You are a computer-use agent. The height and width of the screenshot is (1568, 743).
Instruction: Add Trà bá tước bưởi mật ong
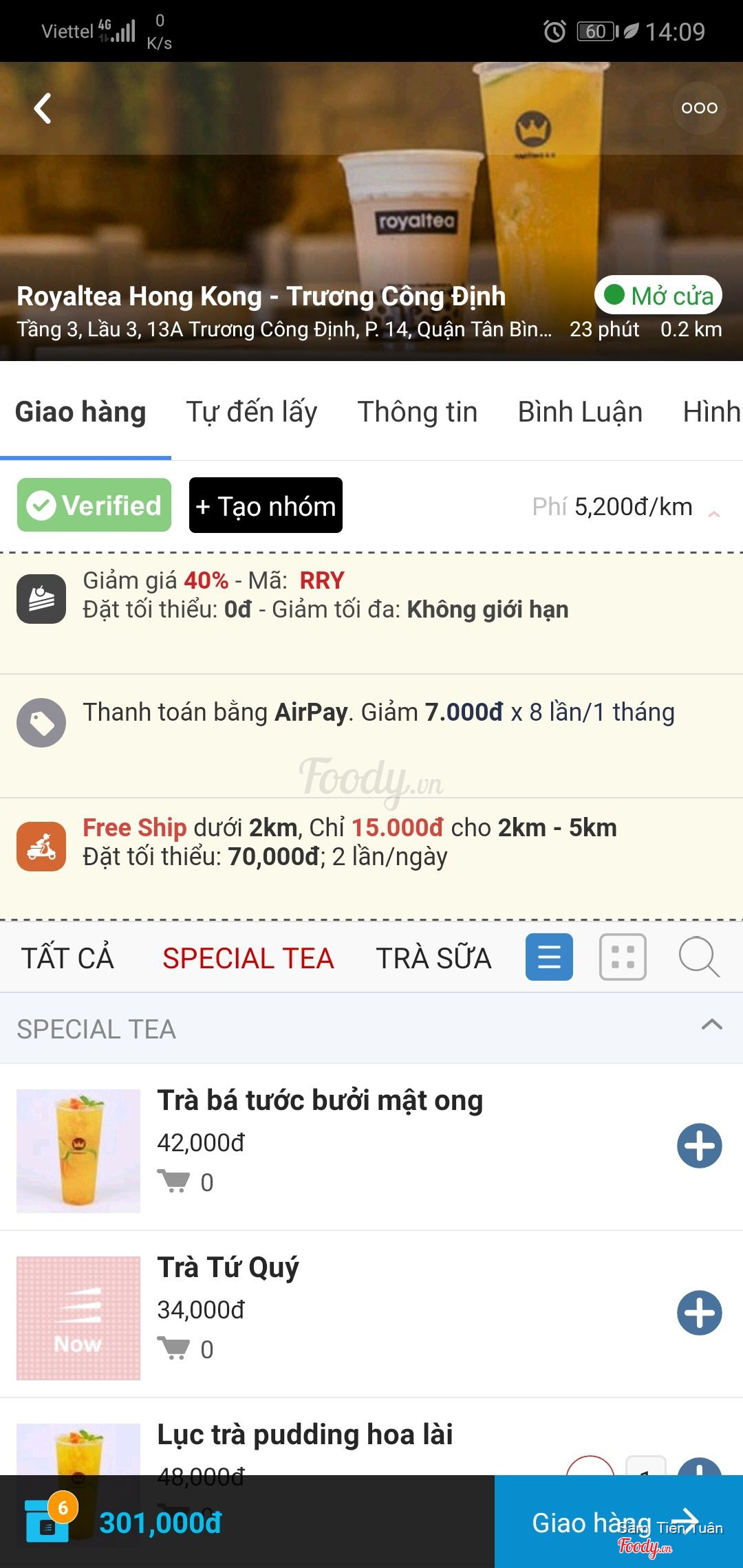pyautogui.click(x=699, y=1146)
